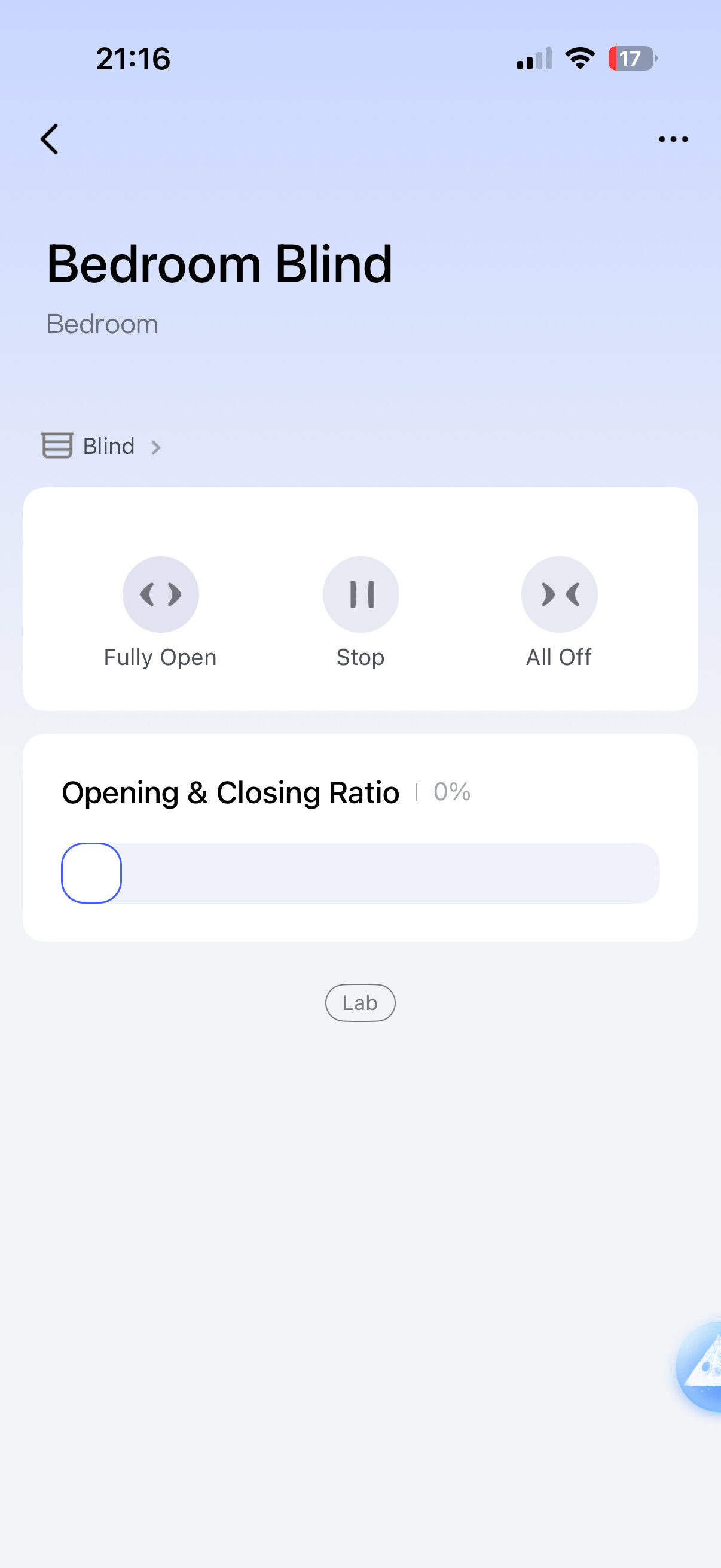The image size is (721, 1568).
Task: Open the Blind type row
Action: (101, 446)
